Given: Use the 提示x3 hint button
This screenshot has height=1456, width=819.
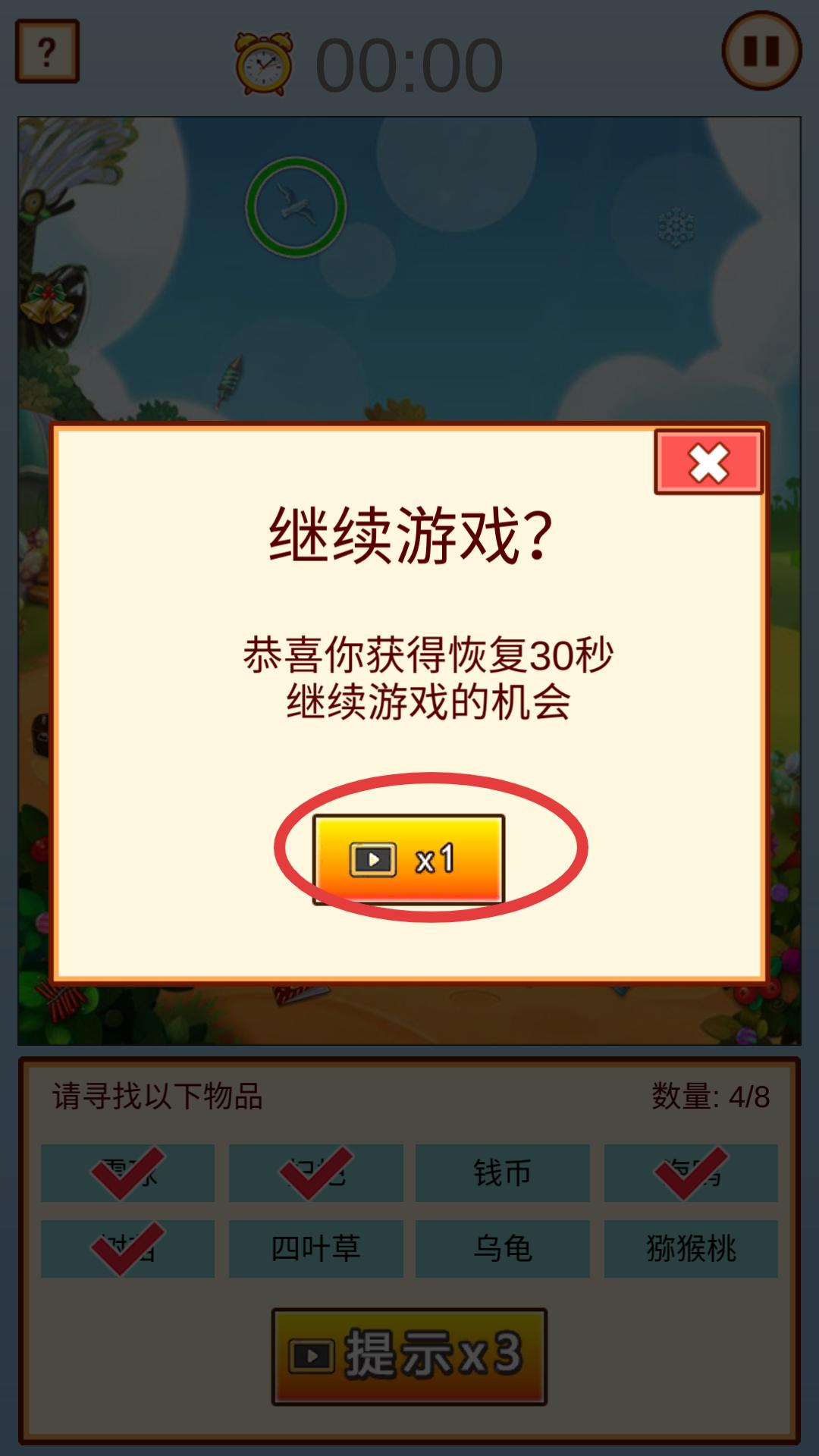Looking at the screenshot, I should (409, 1356).
